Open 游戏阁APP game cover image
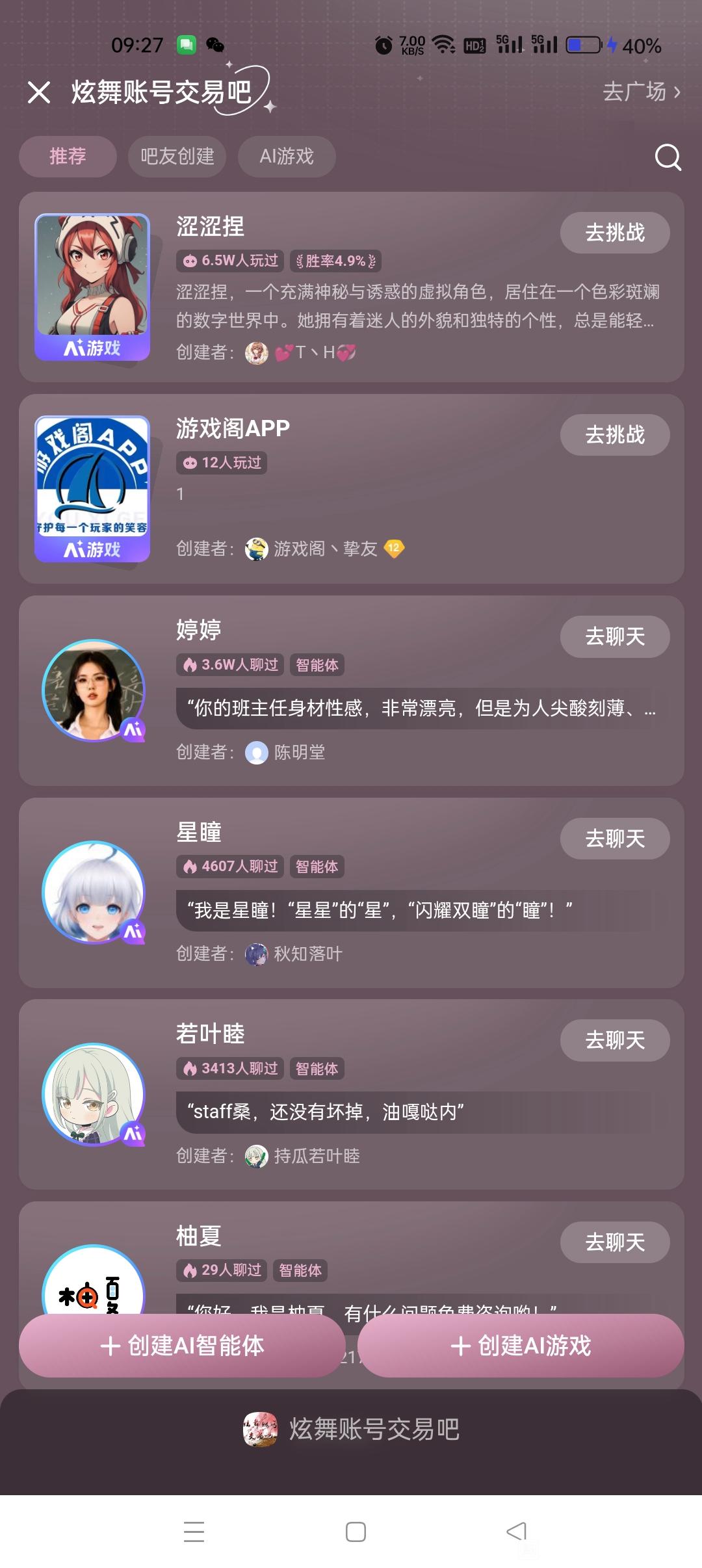Screen dimensions: 702x1568 tap(92, 488)
